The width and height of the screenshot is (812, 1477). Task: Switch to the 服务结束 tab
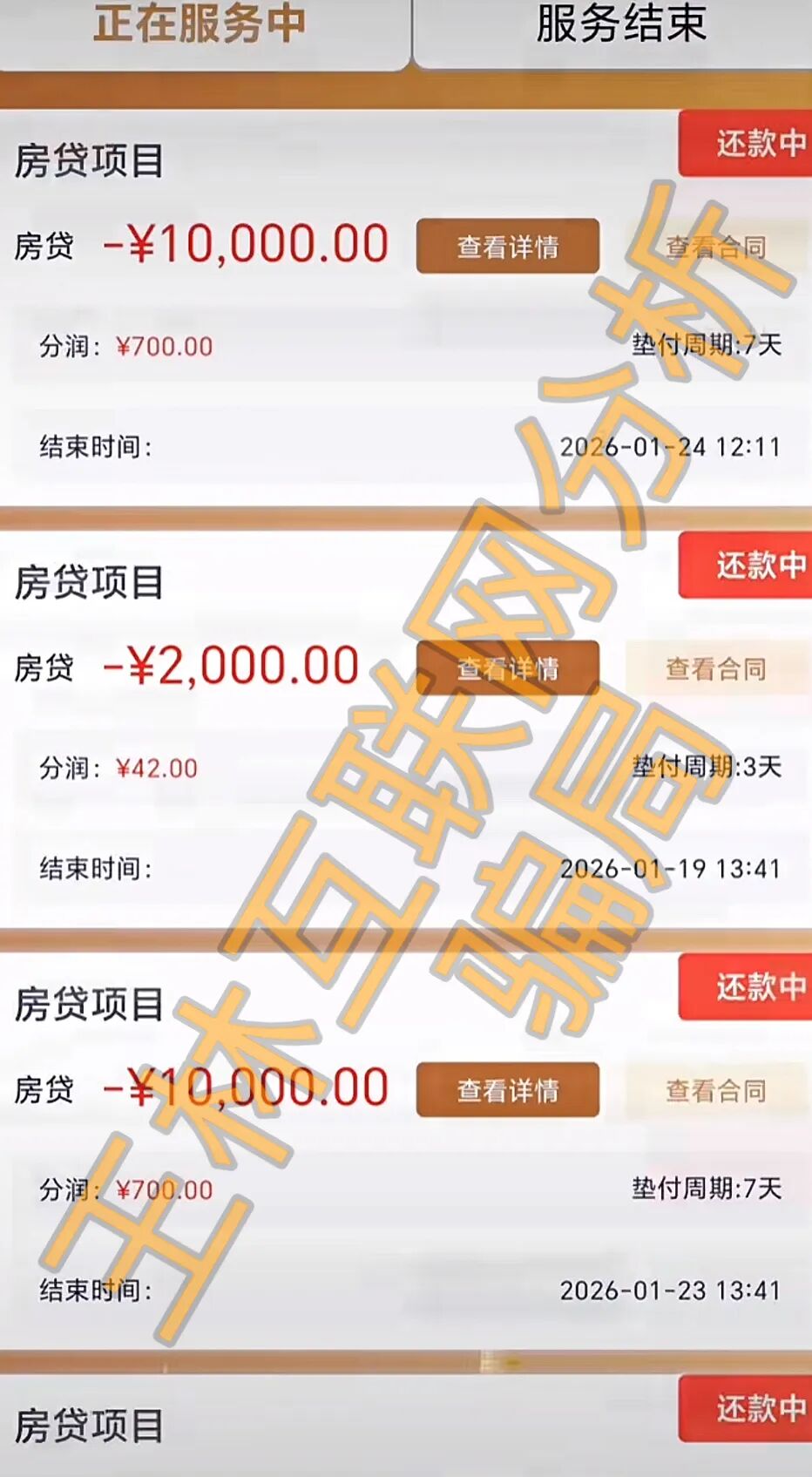tap(619, 26)
